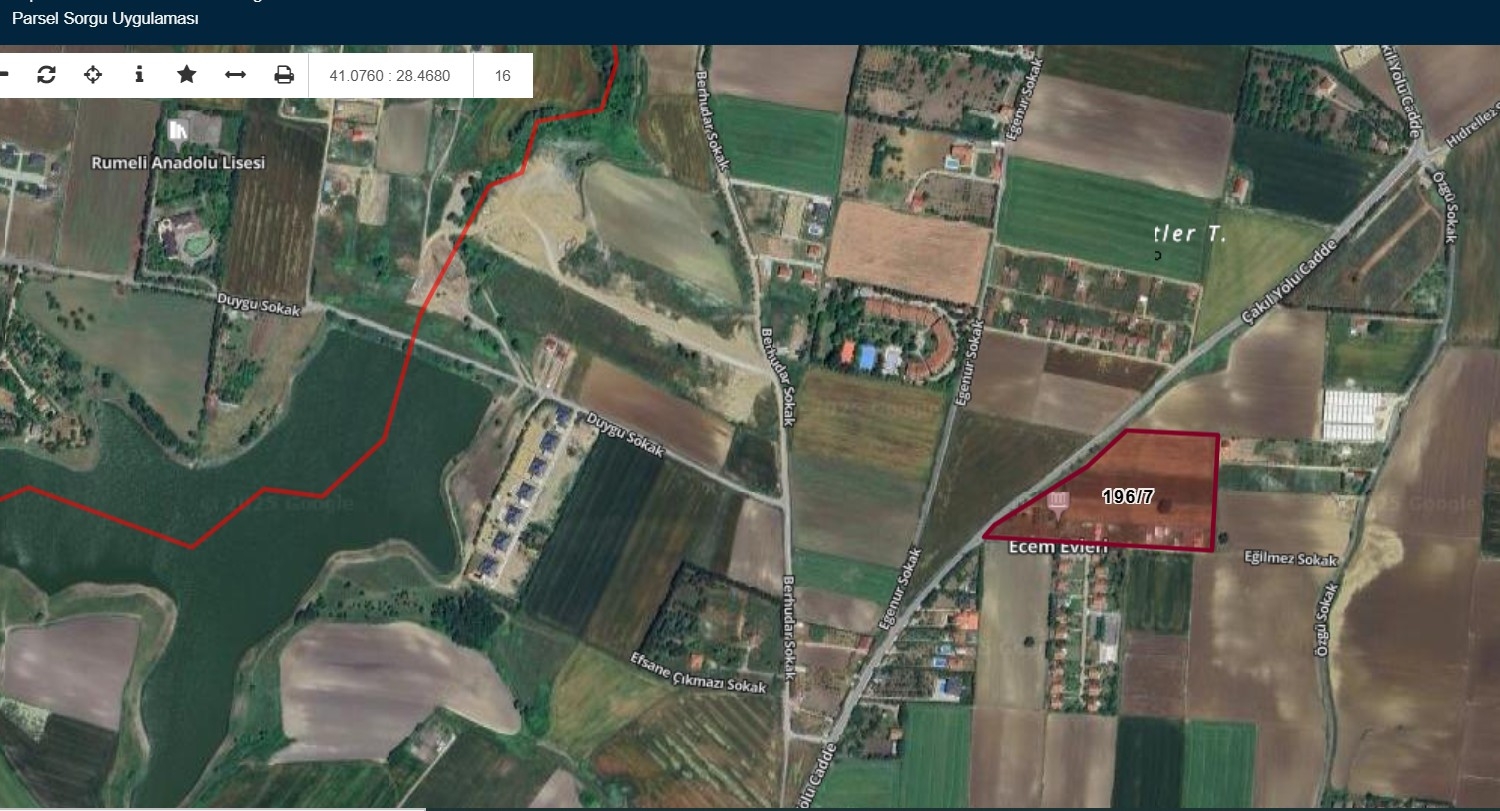This screenshot has height=811, width=1500.
Task: Zoom out with the minus button
Action: (4, 75)
